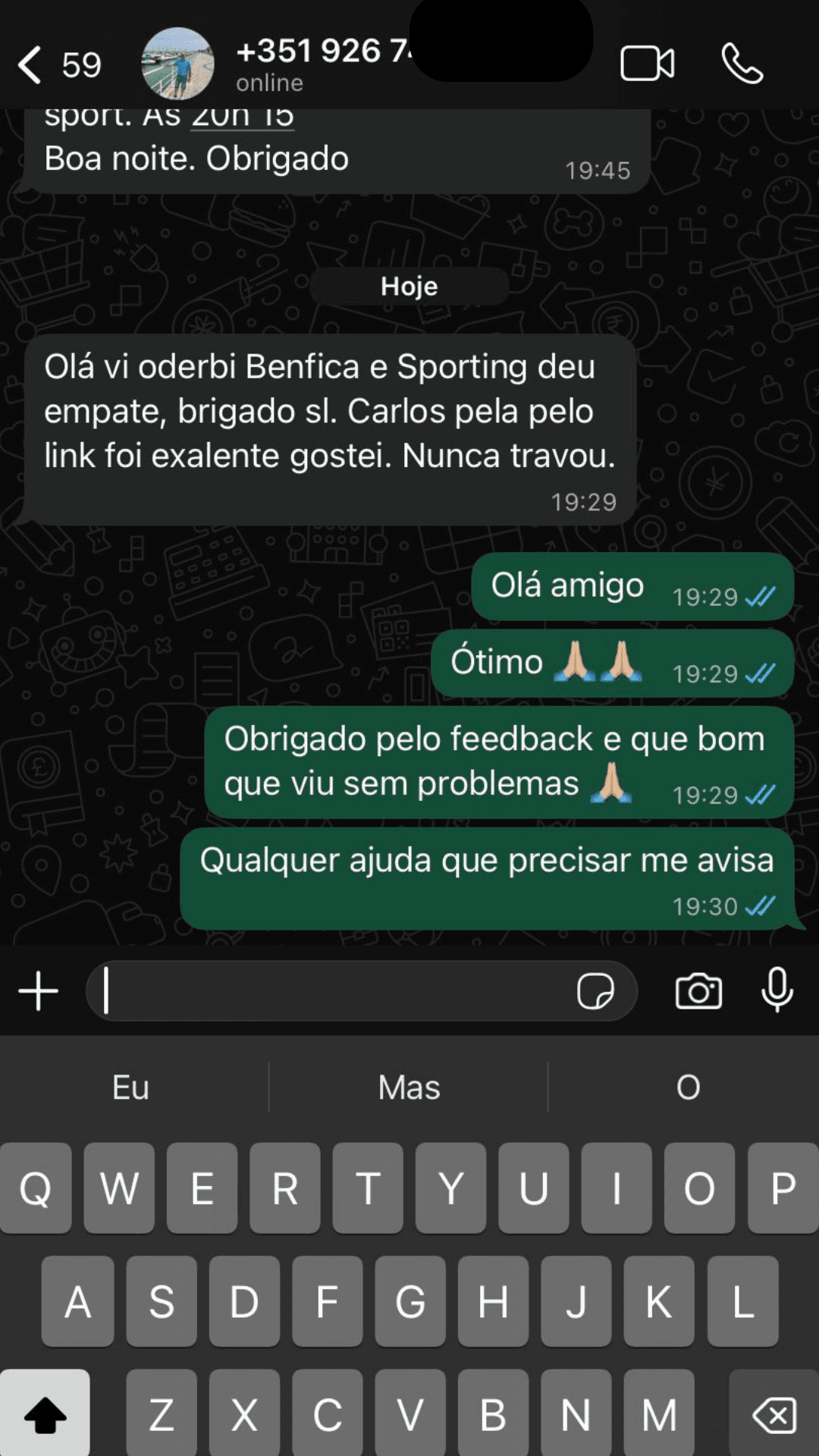Image resolution: width=819 pixels, height=1456 pixels.
Task: Start a video call with the contact
Action: [x=647, y=64]
